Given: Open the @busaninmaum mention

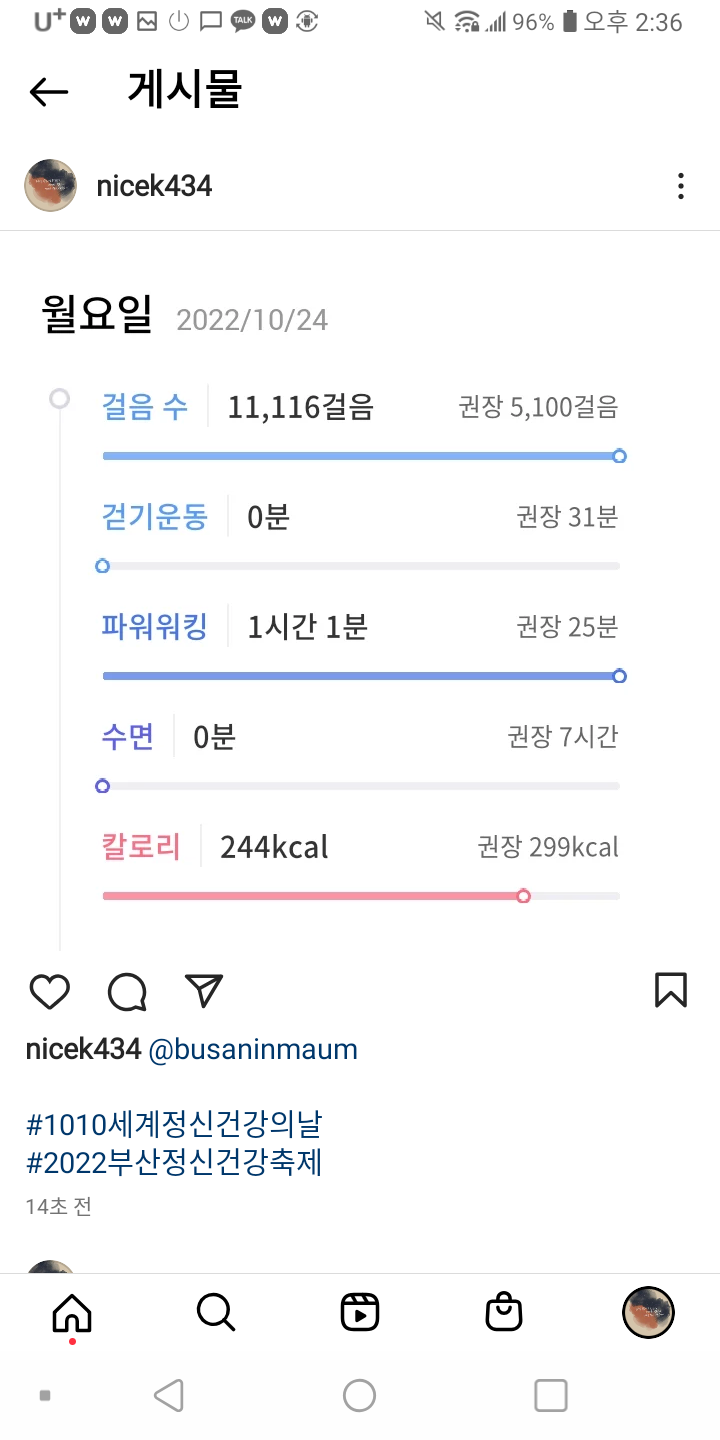Looking at the screenshot, I should pos(253,1049).
